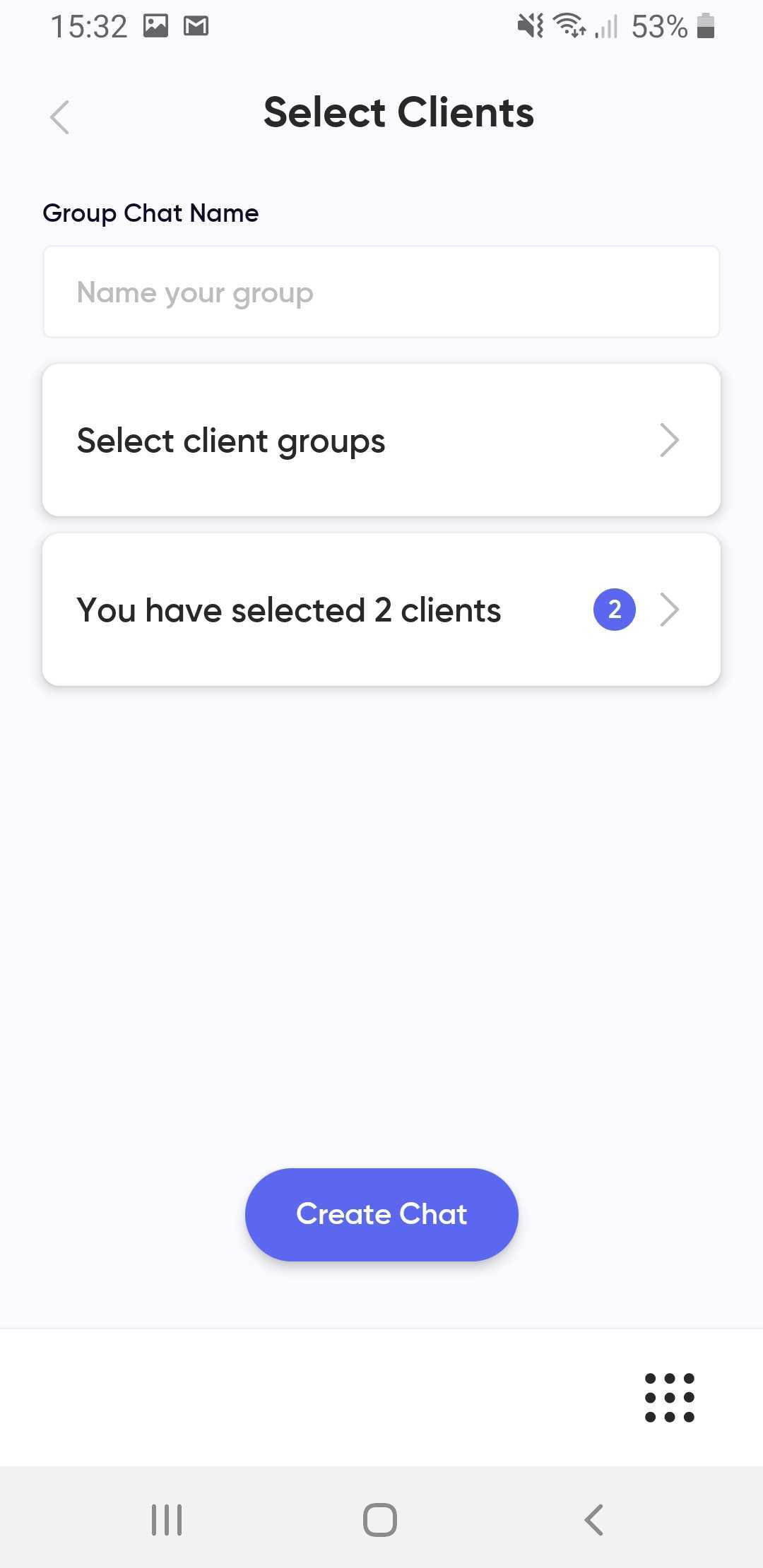Expand the selected clients list

tap(381, 610)
